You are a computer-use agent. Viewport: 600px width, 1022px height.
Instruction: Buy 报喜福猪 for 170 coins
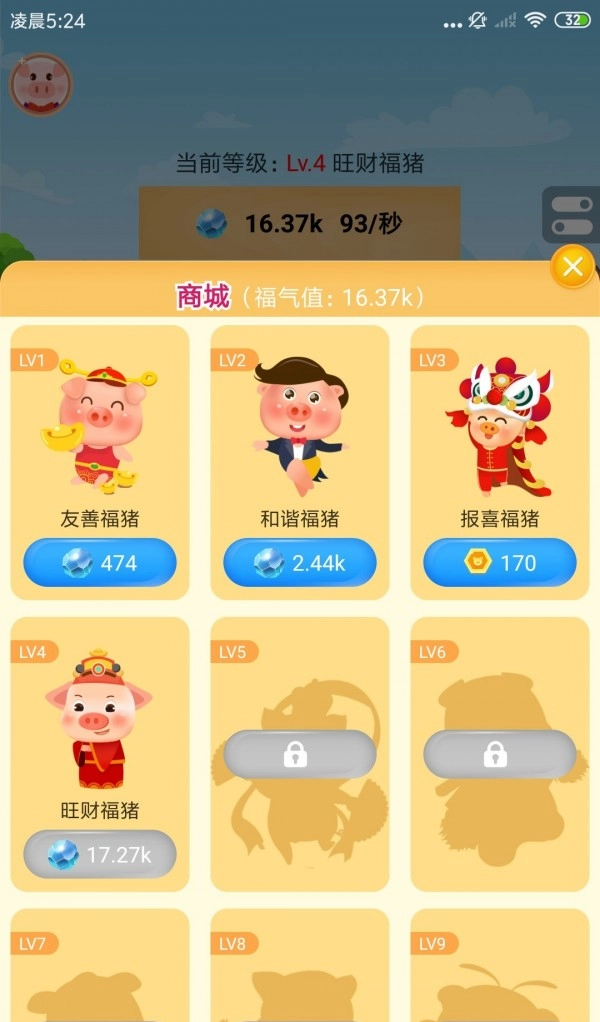(x=500, y=563)
